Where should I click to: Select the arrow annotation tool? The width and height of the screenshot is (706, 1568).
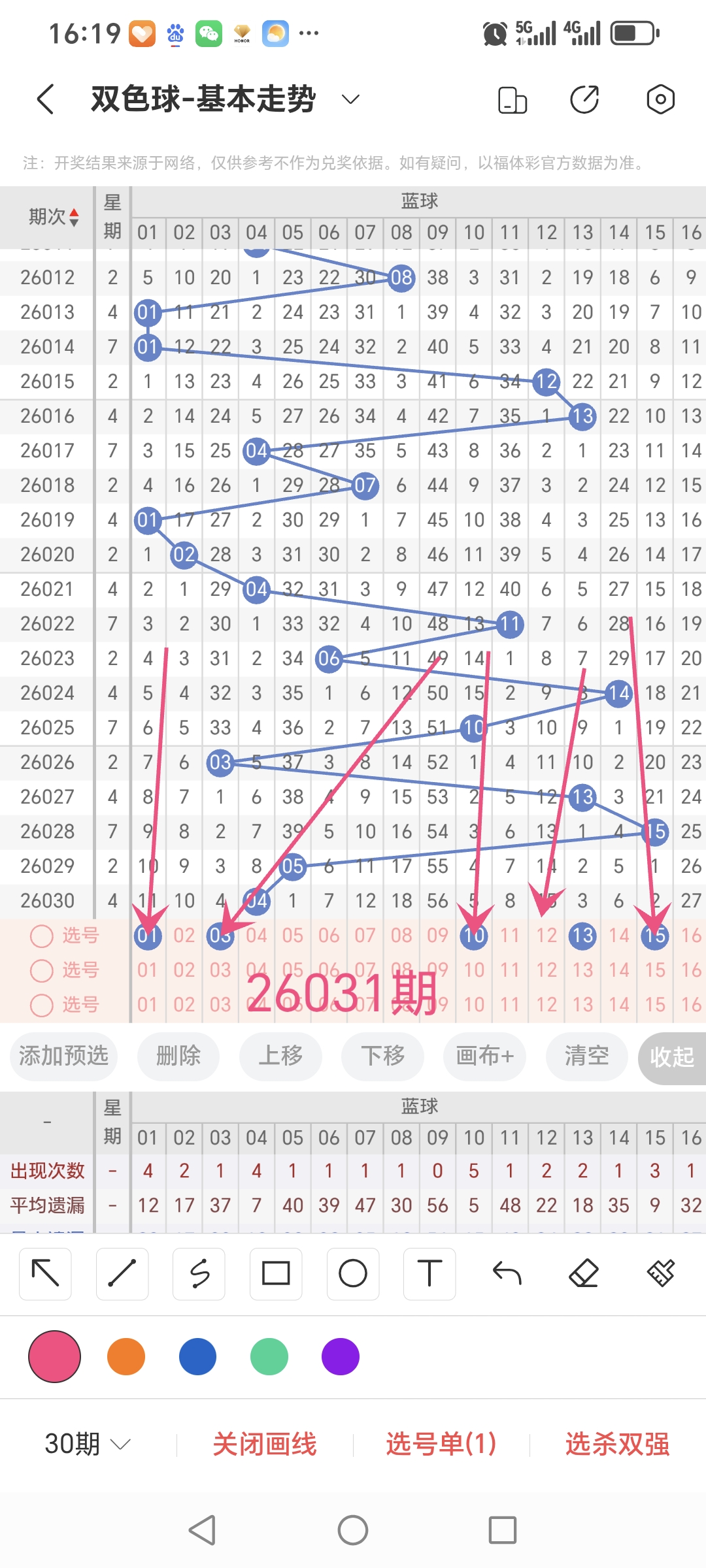[44, 1273]
